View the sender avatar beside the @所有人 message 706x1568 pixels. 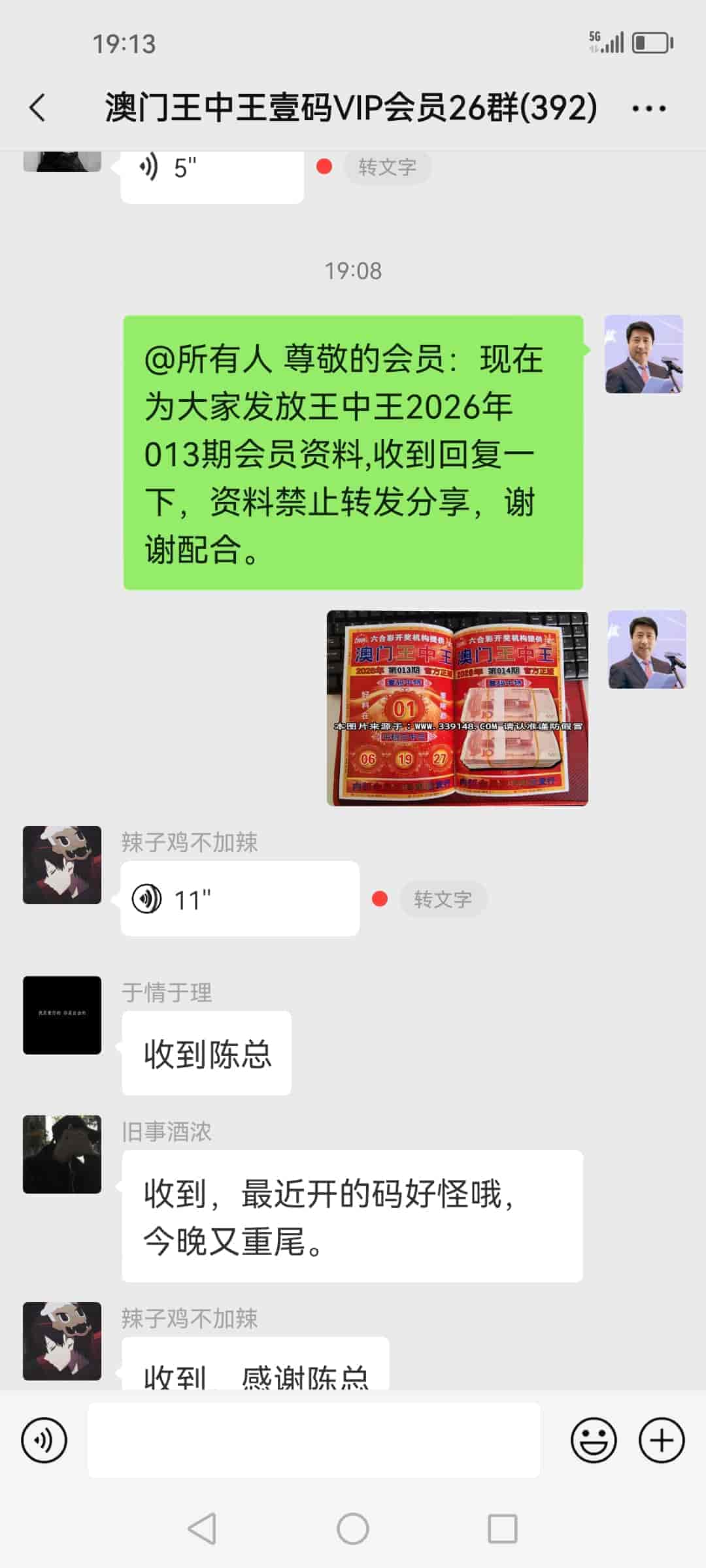point(644,354)
